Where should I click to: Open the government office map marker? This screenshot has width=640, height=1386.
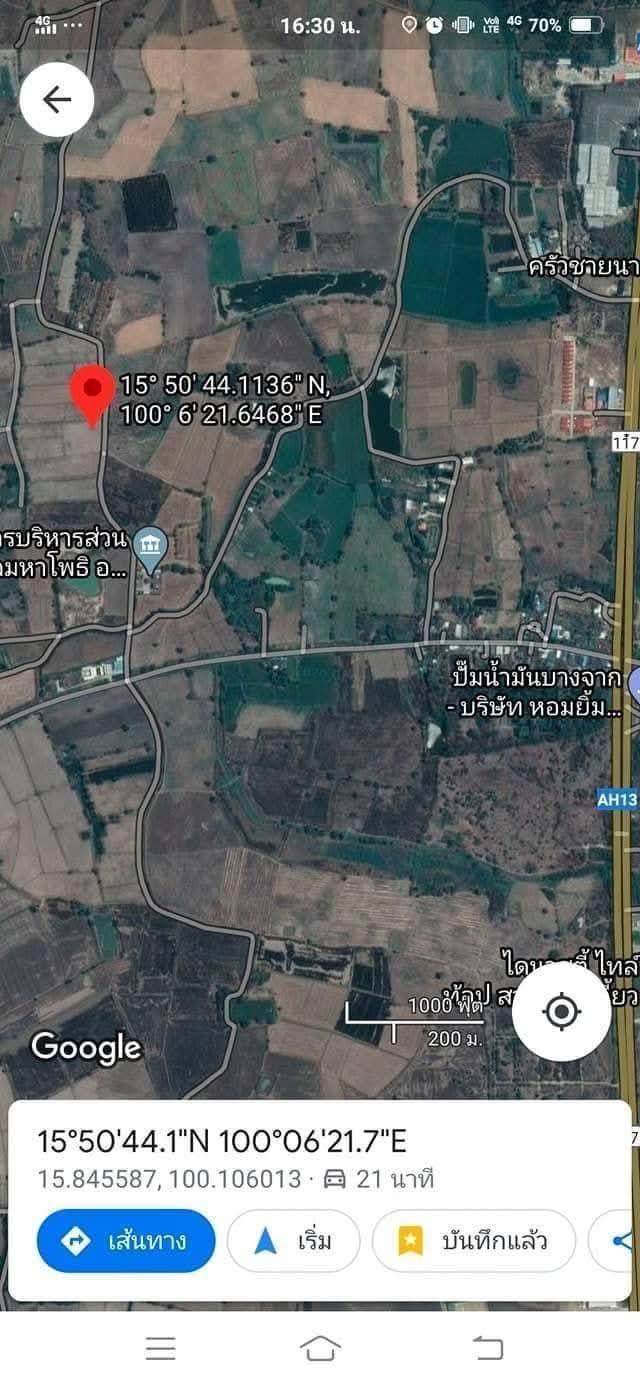tap(151, 547)
